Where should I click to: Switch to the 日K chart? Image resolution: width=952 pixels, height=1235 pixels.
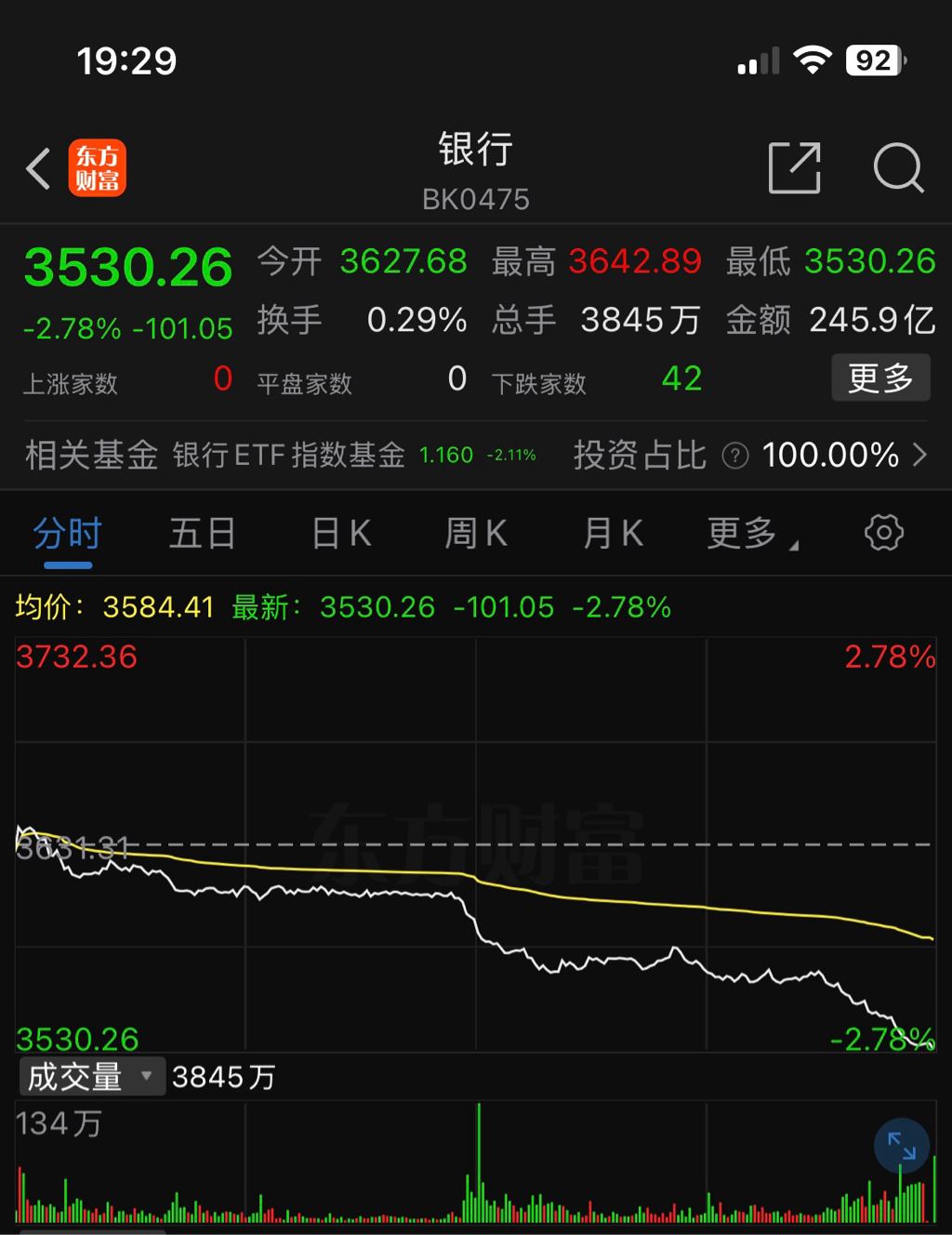tap(340, 535)
